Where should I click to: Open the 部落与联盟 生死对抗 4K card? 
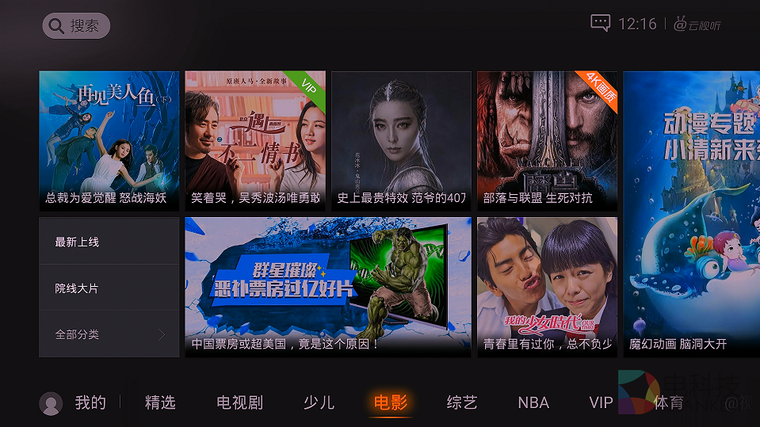click(x=547, y=140)
